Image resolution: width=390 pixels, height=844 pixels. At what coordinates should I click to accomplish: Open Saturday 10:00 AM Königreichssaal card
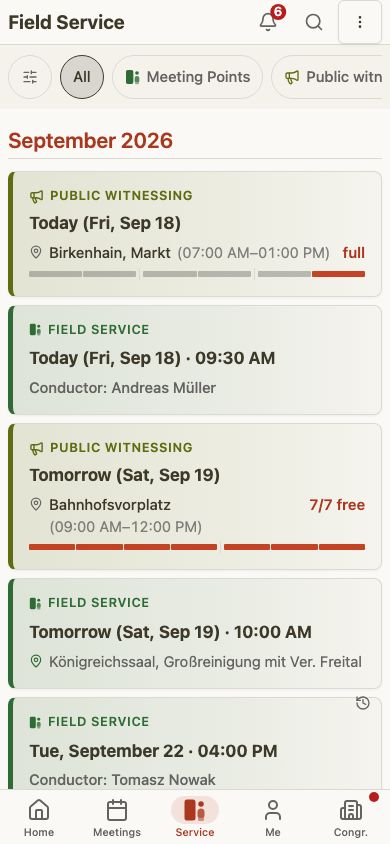point(195,634)
